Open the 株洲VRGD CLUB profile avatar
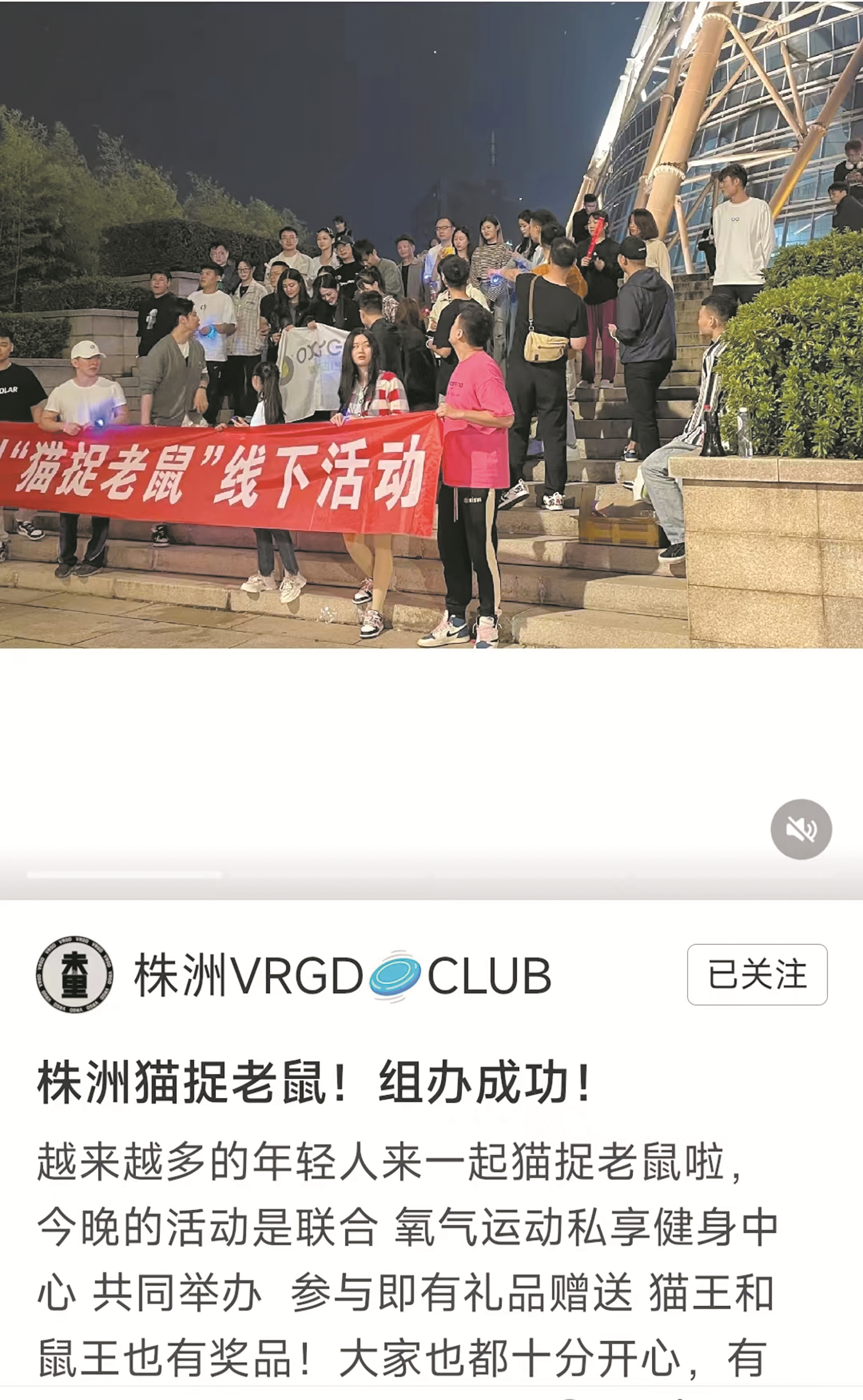Screen dimensions: 863x1400 (74, 974)
